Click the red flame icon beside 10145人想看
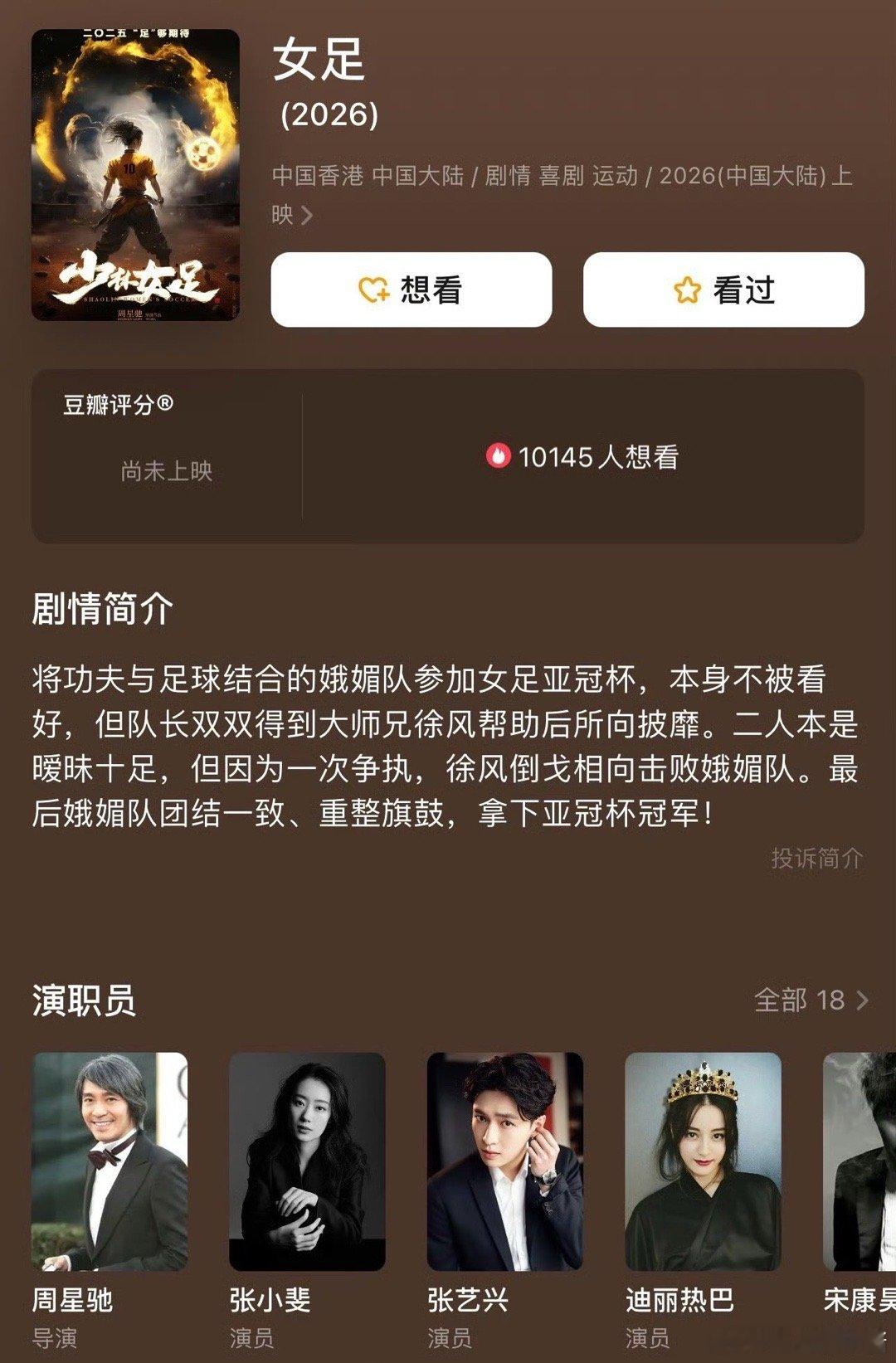The width and height of the screenshot is (896, 1363). pyautogui.click(x=499, y=457)
